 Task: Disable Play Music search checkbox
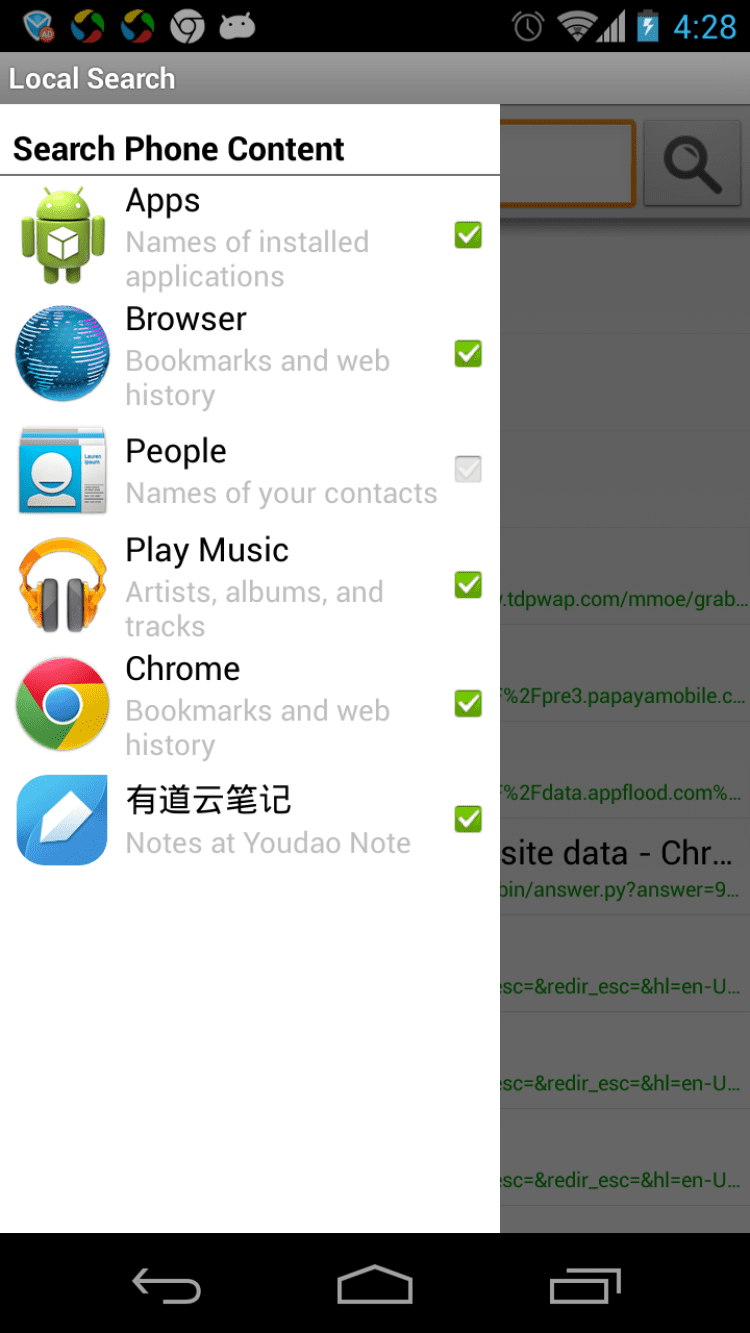tap(468, 585)
